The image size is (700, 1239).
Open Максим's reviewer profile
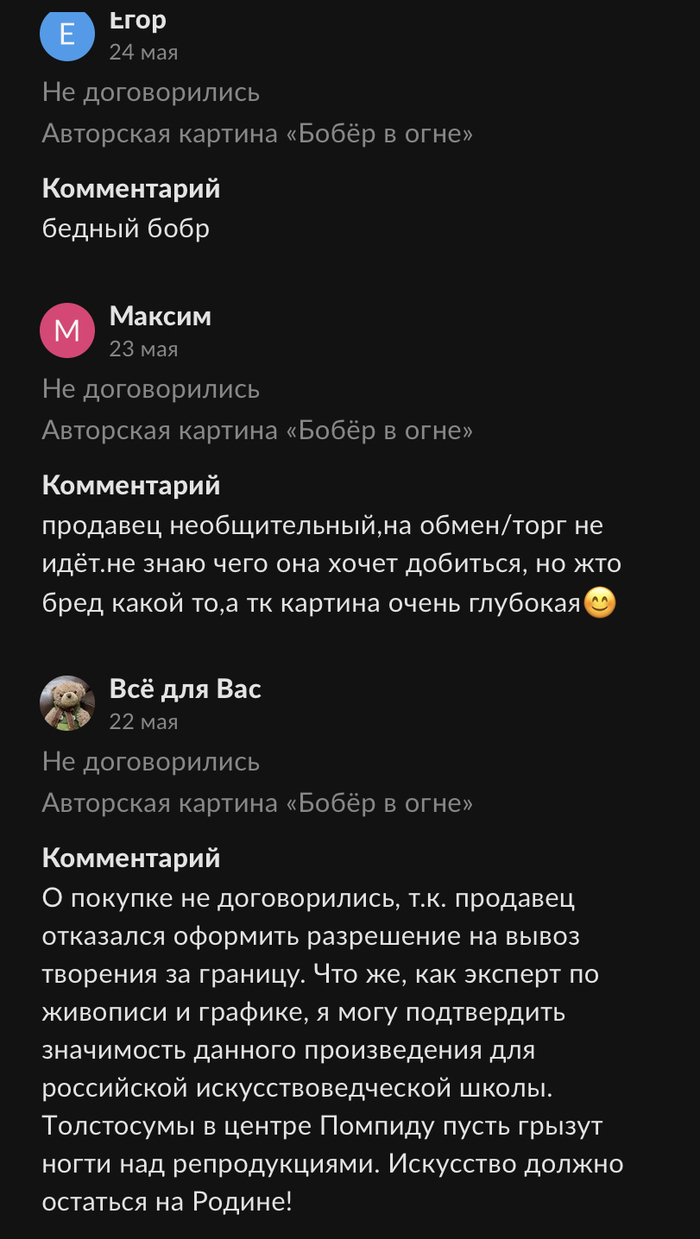tap(67, 329)
